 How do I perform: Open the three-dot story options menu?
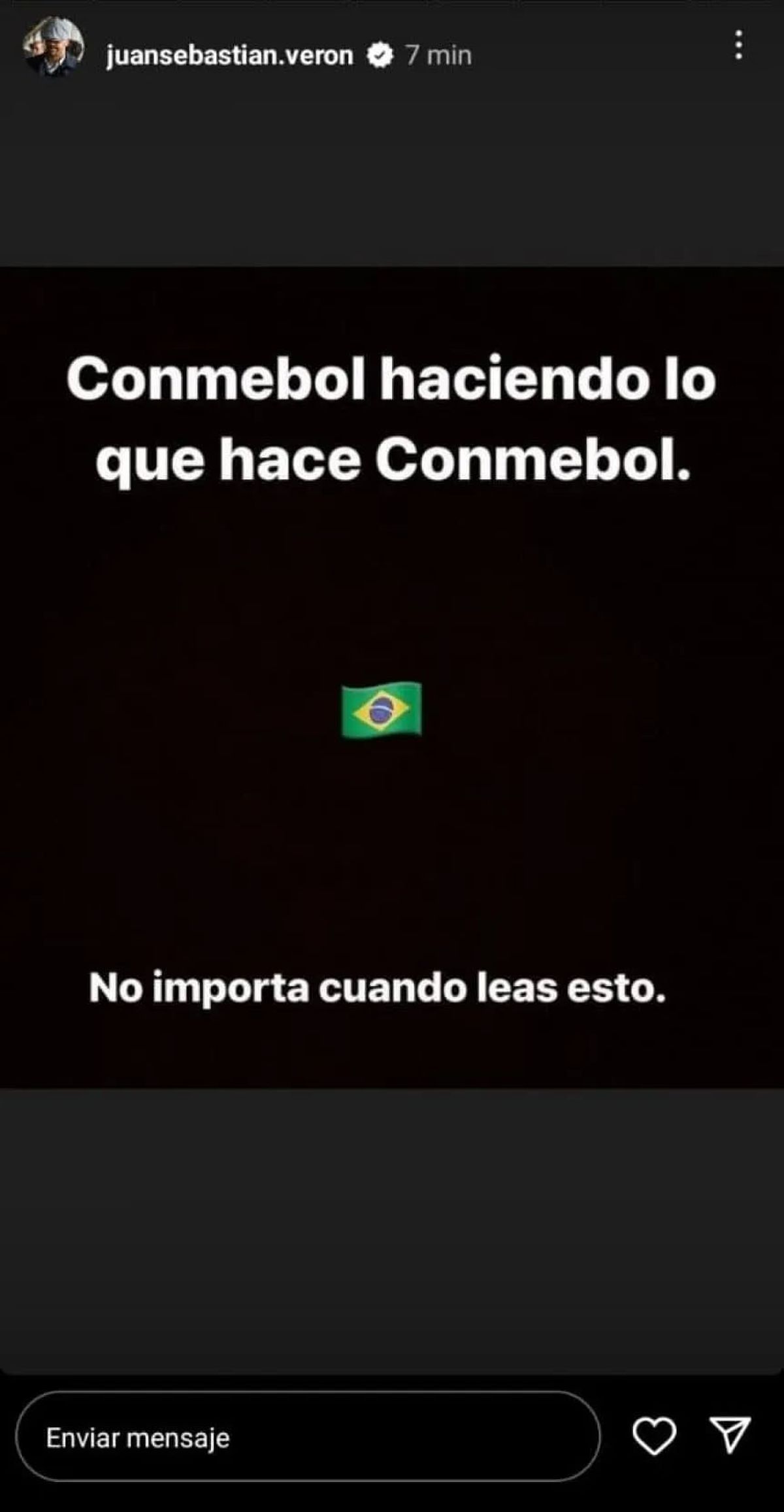(738, 46)
